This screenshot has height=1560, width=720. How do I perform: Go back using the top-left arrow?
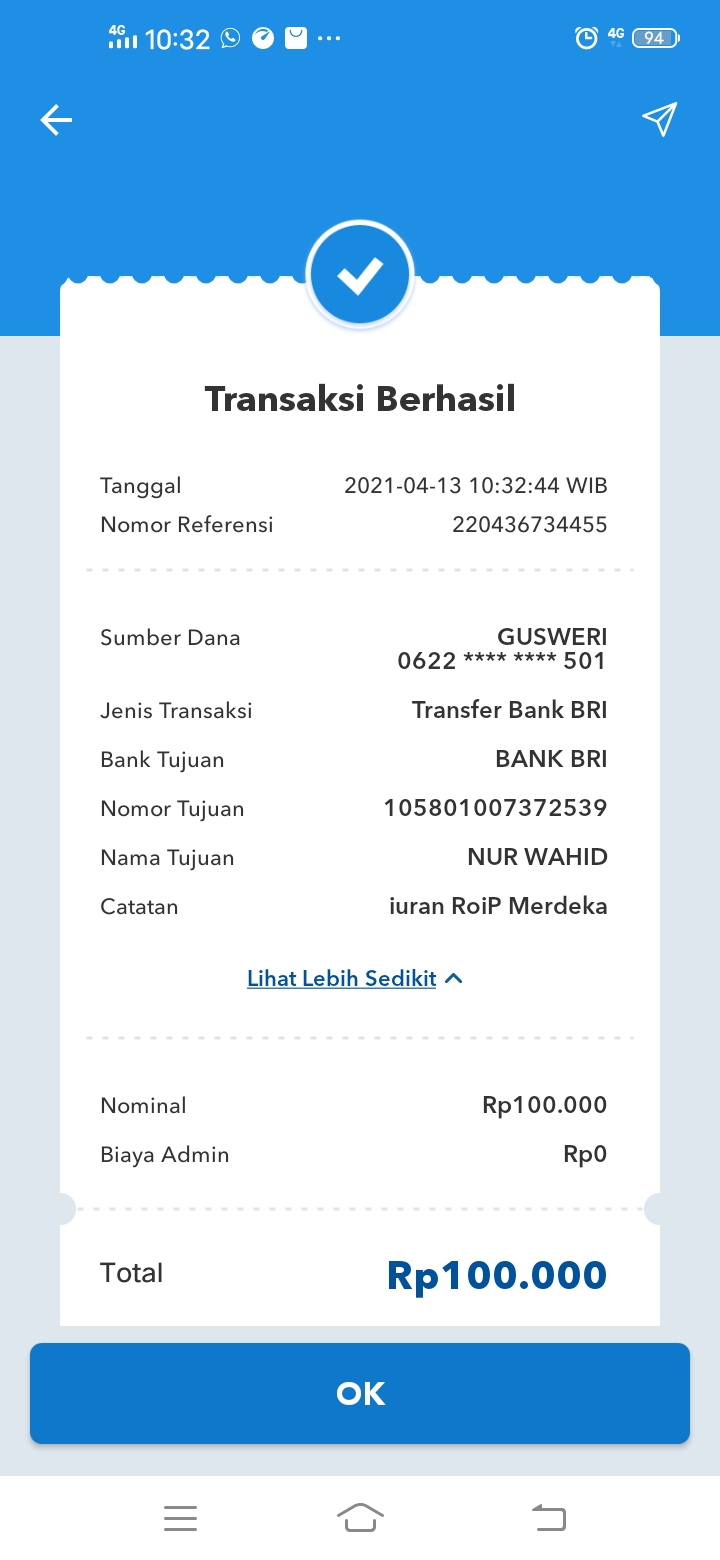[56, 121]
